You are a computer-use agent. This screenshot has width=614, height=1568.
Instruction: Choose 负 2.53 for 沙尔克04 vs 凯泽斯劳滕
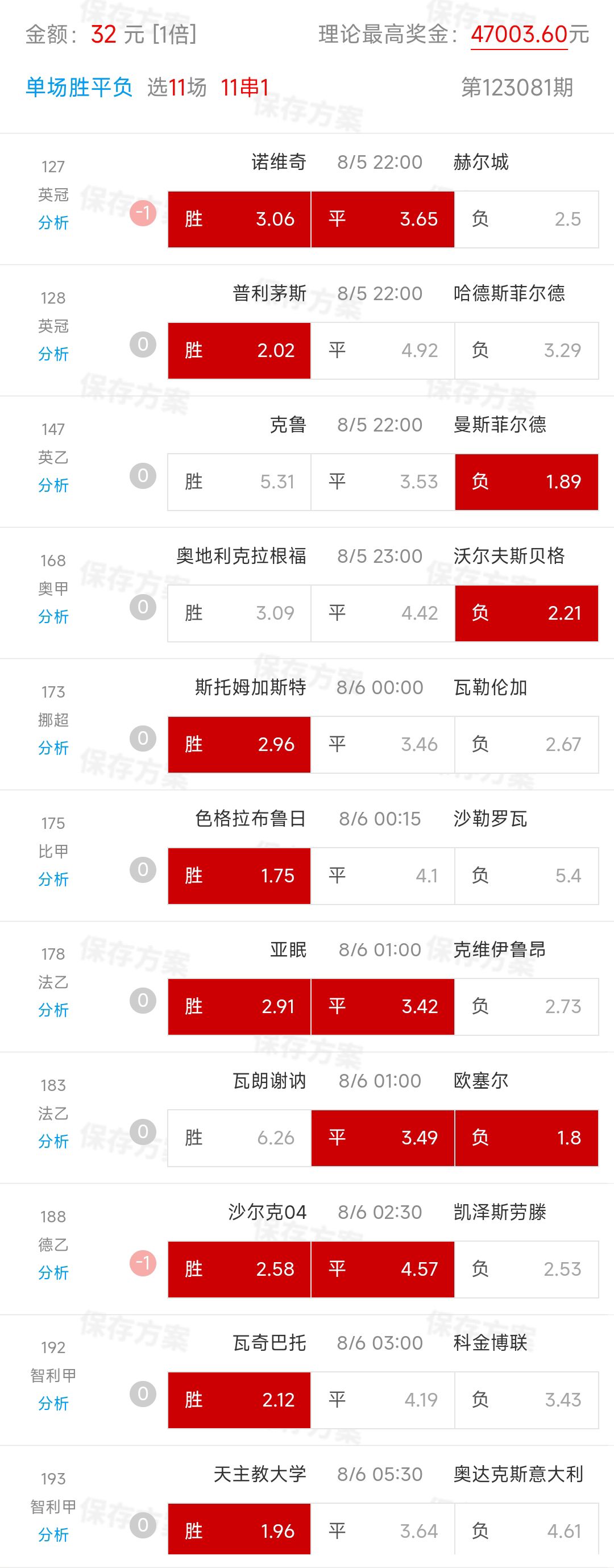526,1269
